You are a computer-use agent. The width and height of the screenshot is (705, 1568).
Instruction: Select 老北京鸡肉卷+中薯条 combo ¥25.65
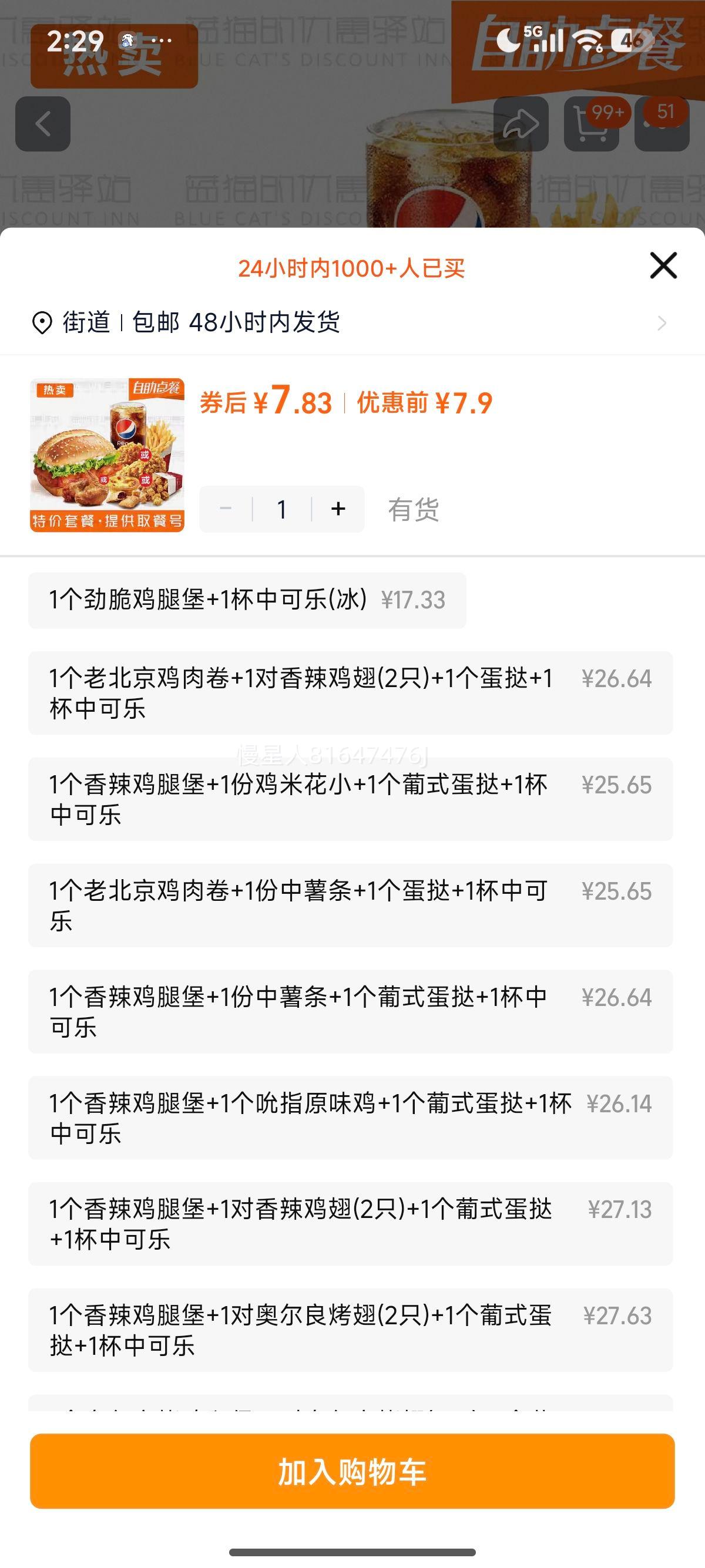[350, 905]
